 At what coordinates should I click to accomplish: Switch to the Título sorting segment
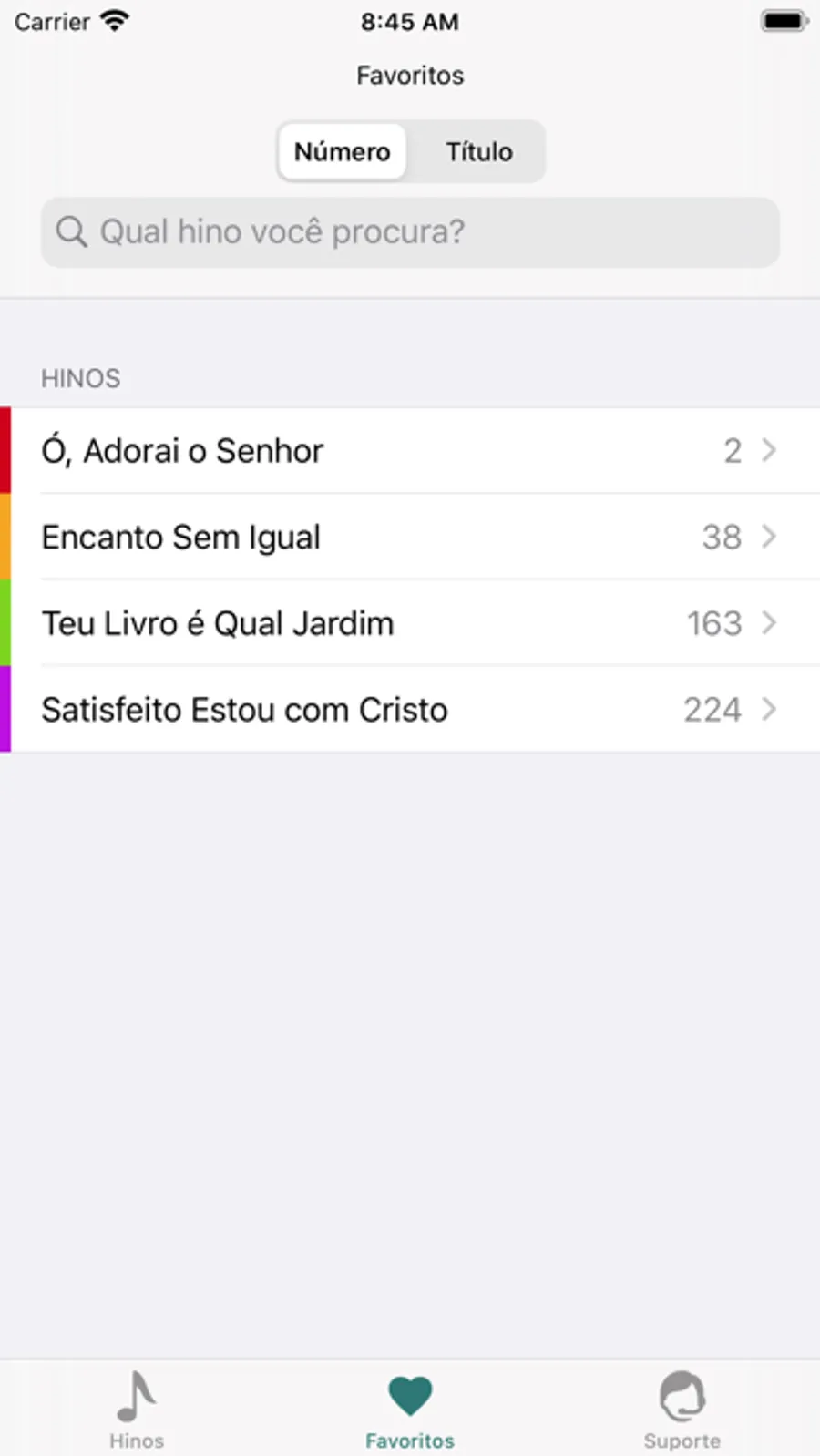(478, 151)
